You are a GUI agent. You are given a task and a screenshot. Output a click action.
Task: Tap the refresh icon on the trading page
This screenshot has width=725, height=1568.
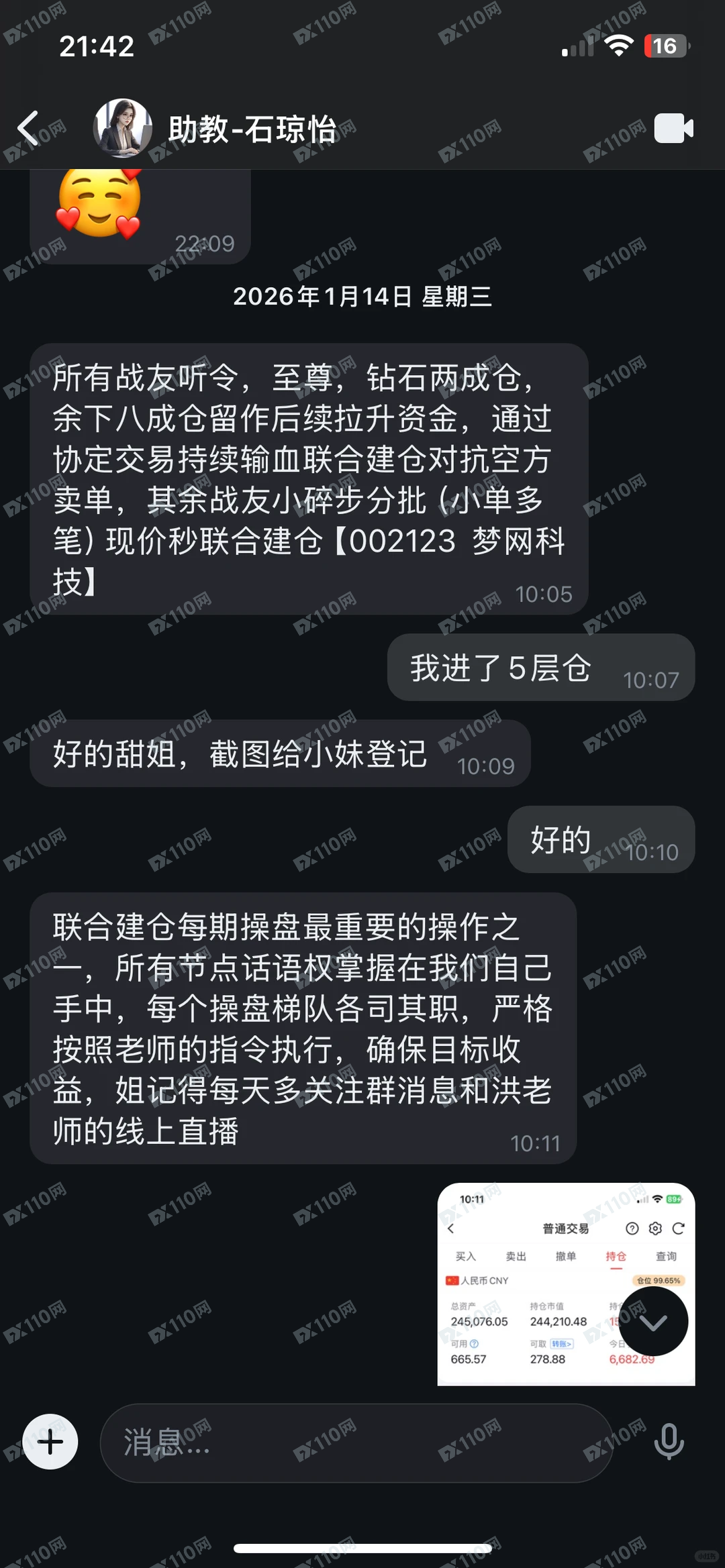678,1229
